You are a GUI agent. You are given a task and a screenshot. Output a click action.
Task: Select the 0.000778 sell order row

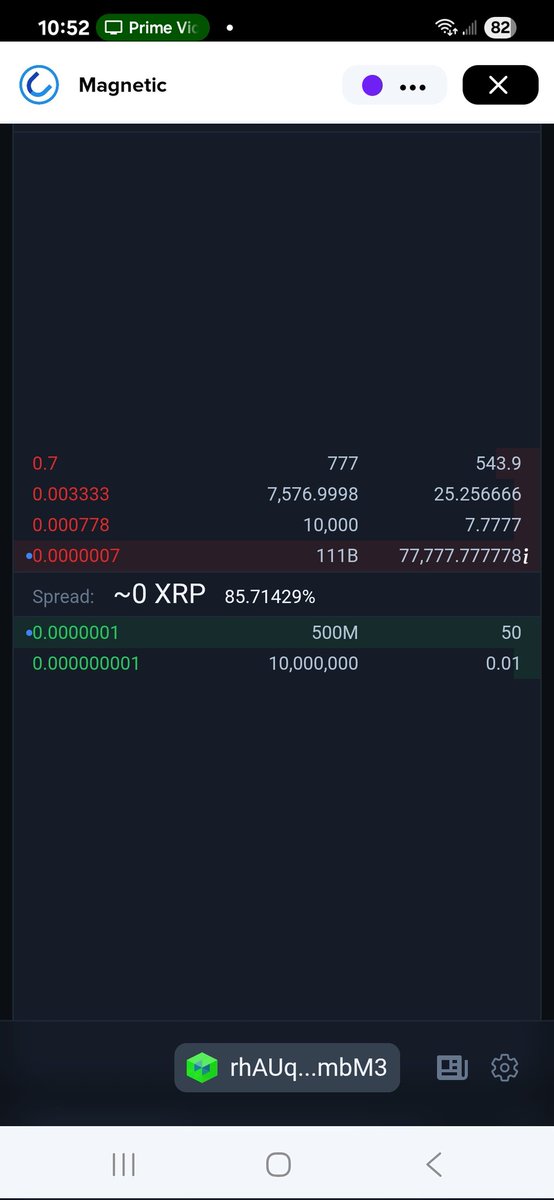tap(277, 525)
